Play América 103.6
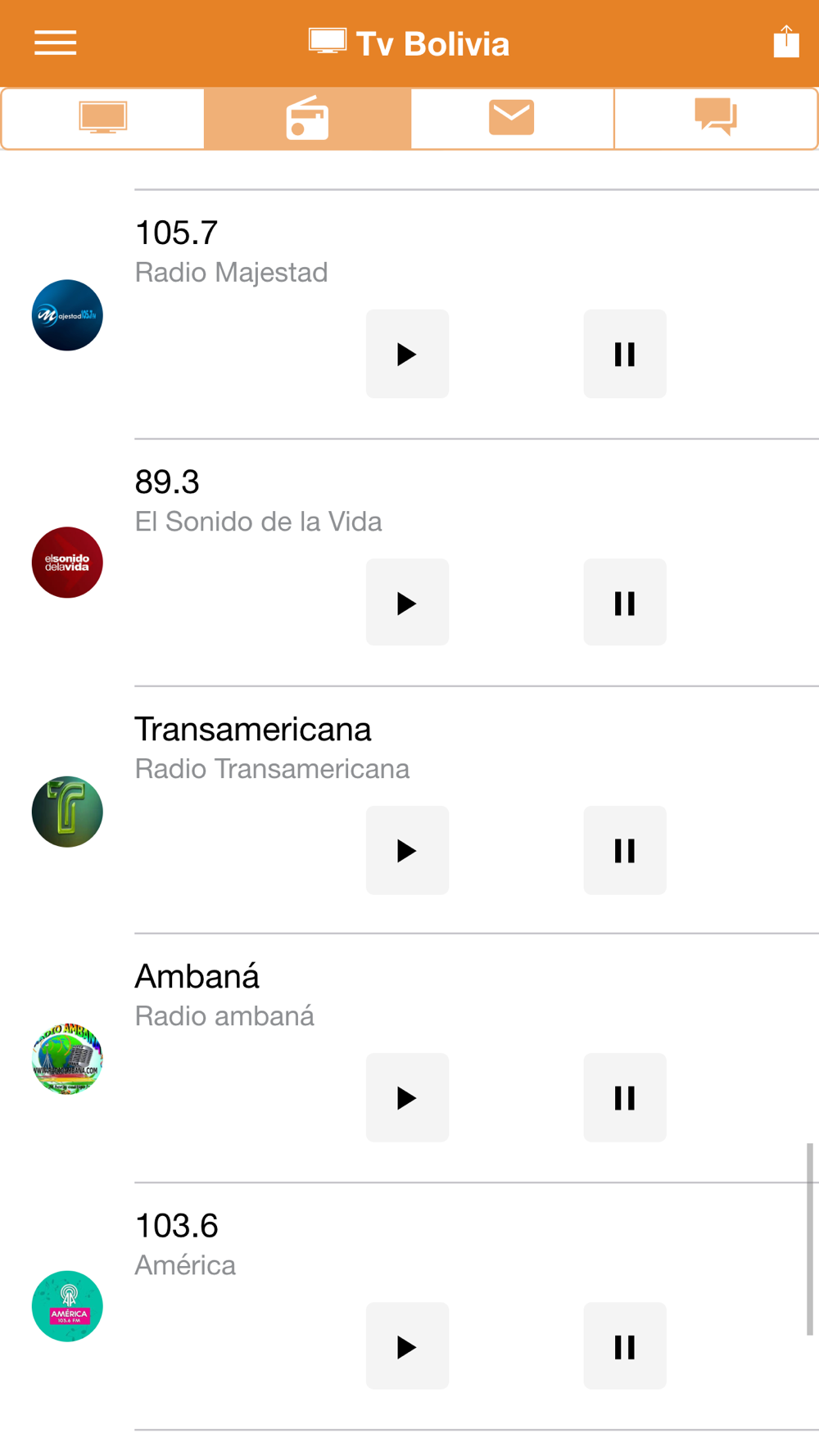 [407, 1346]
